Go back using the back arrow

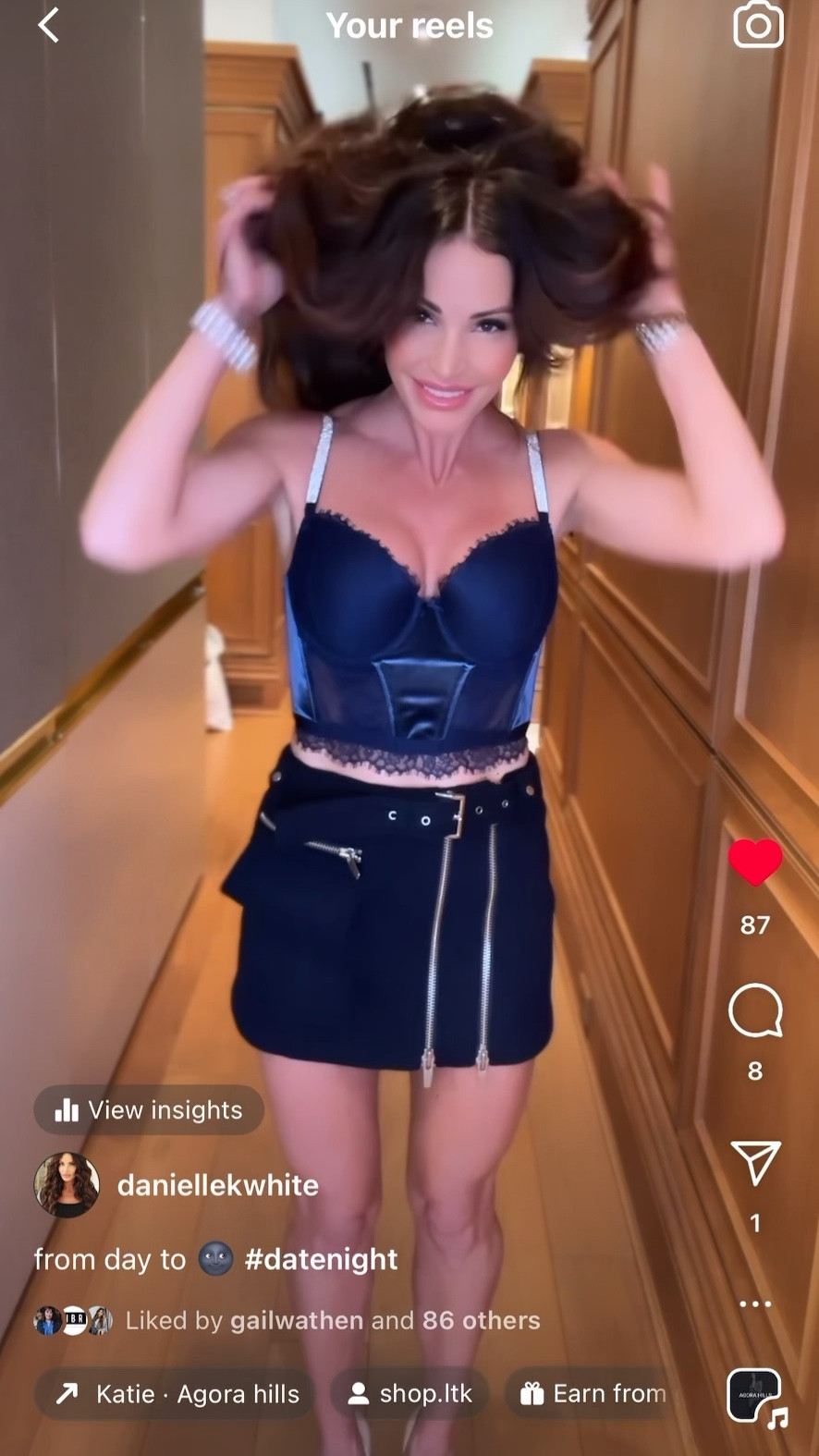click(48, 25)
